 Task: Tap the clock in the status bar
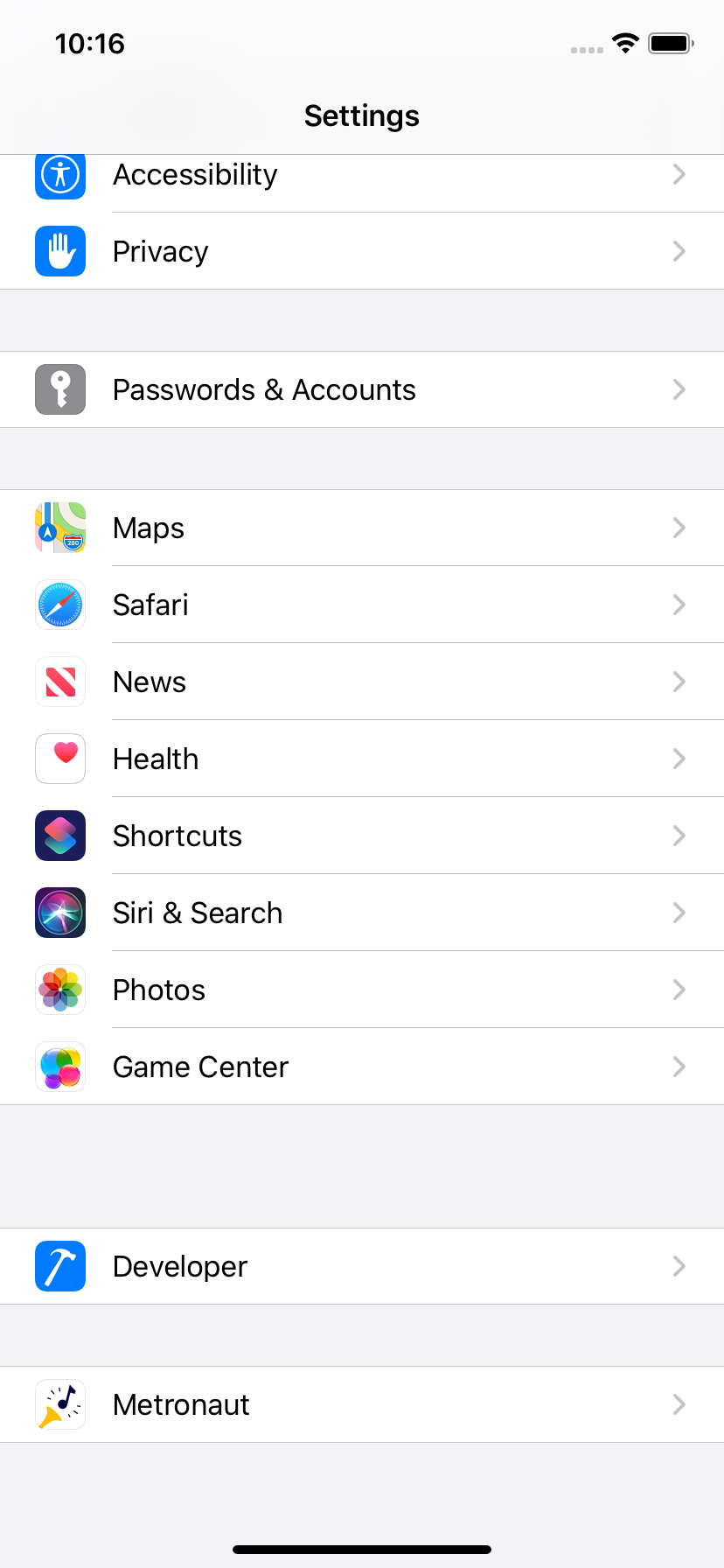pyautogui.click(x=90, y=44)
